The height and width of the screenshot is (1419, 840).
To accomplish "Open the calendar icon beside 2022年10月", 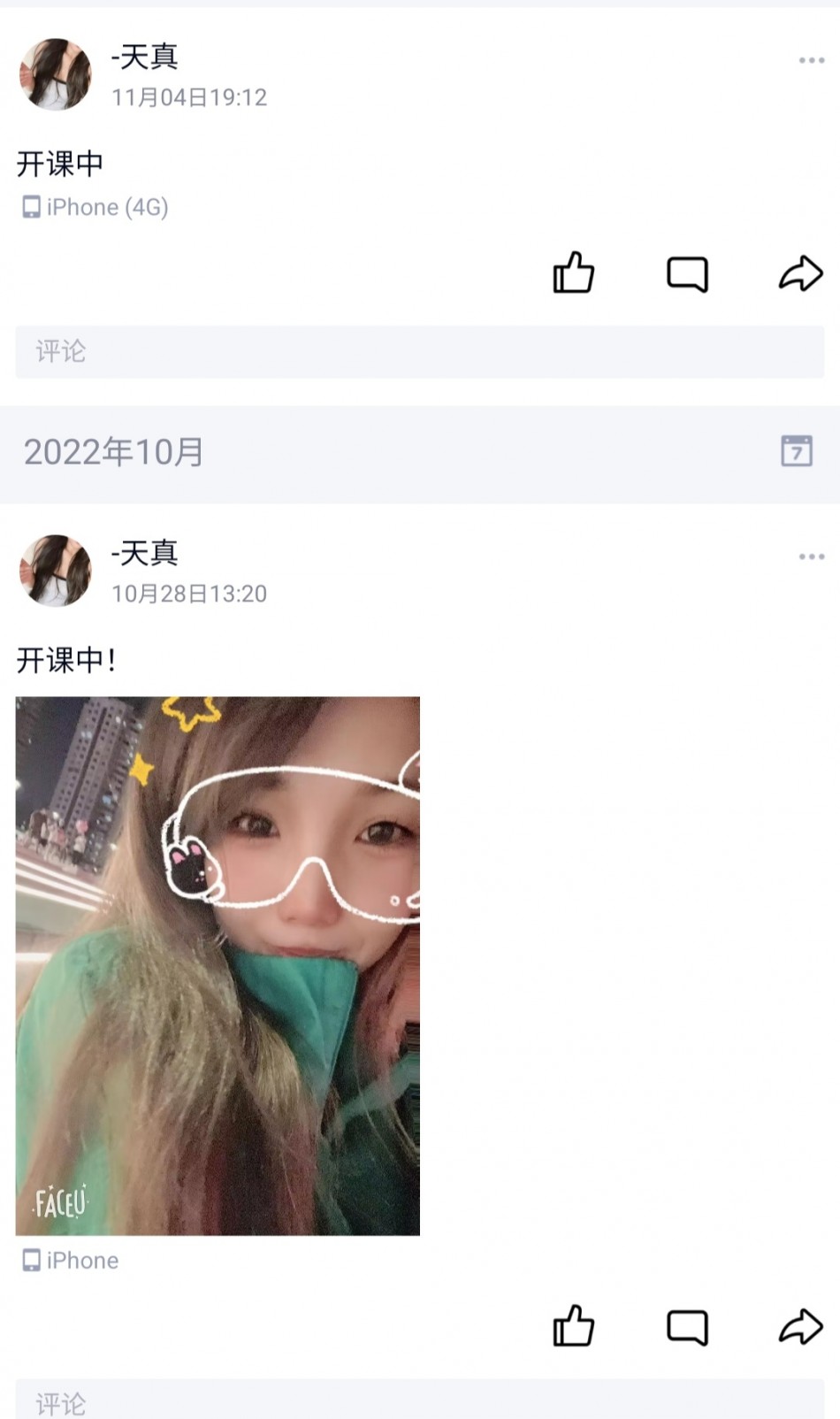I will coord(796,451).
